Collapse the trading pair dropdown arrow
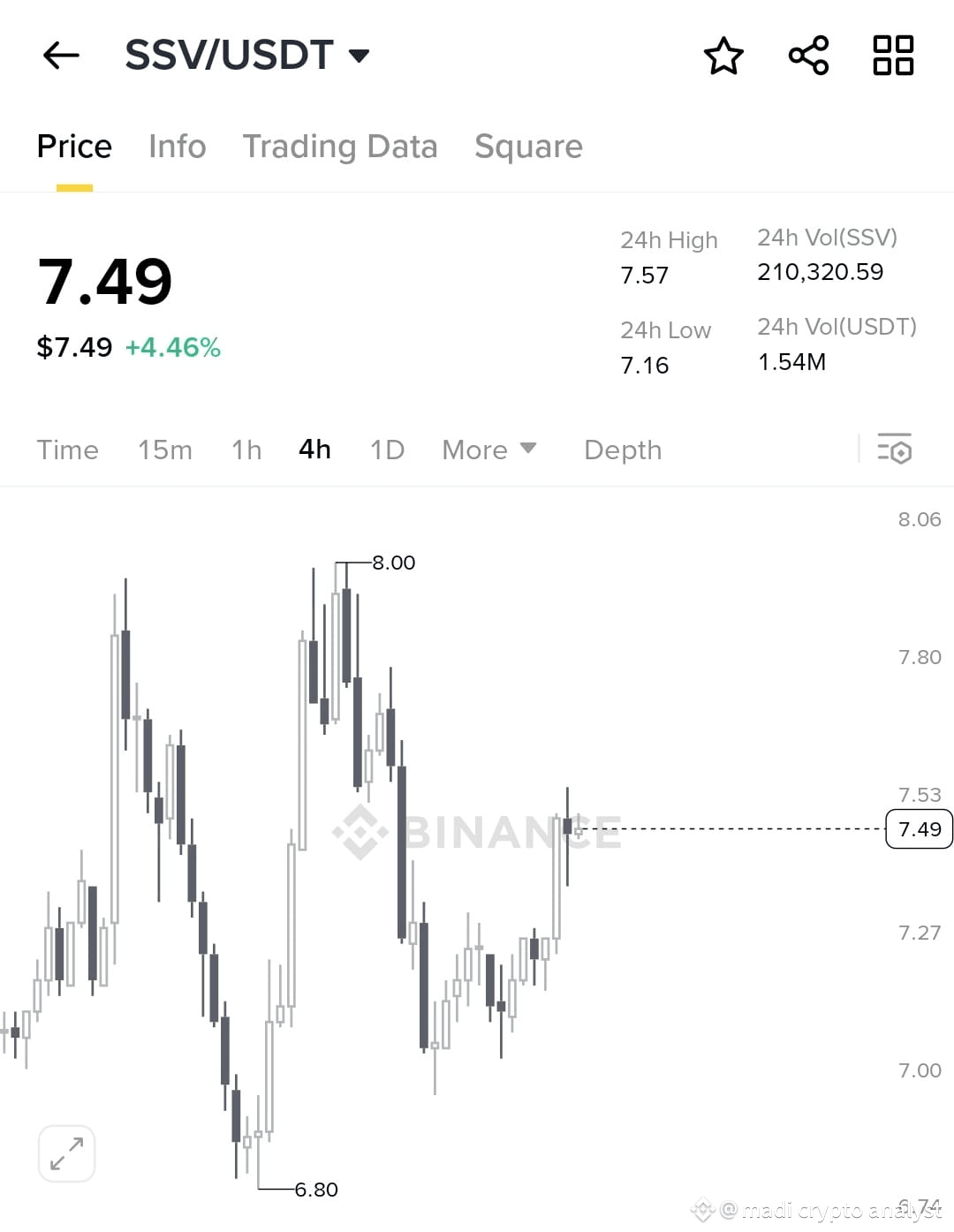This screenshot has height=1232, width=954. coord(359,56)
